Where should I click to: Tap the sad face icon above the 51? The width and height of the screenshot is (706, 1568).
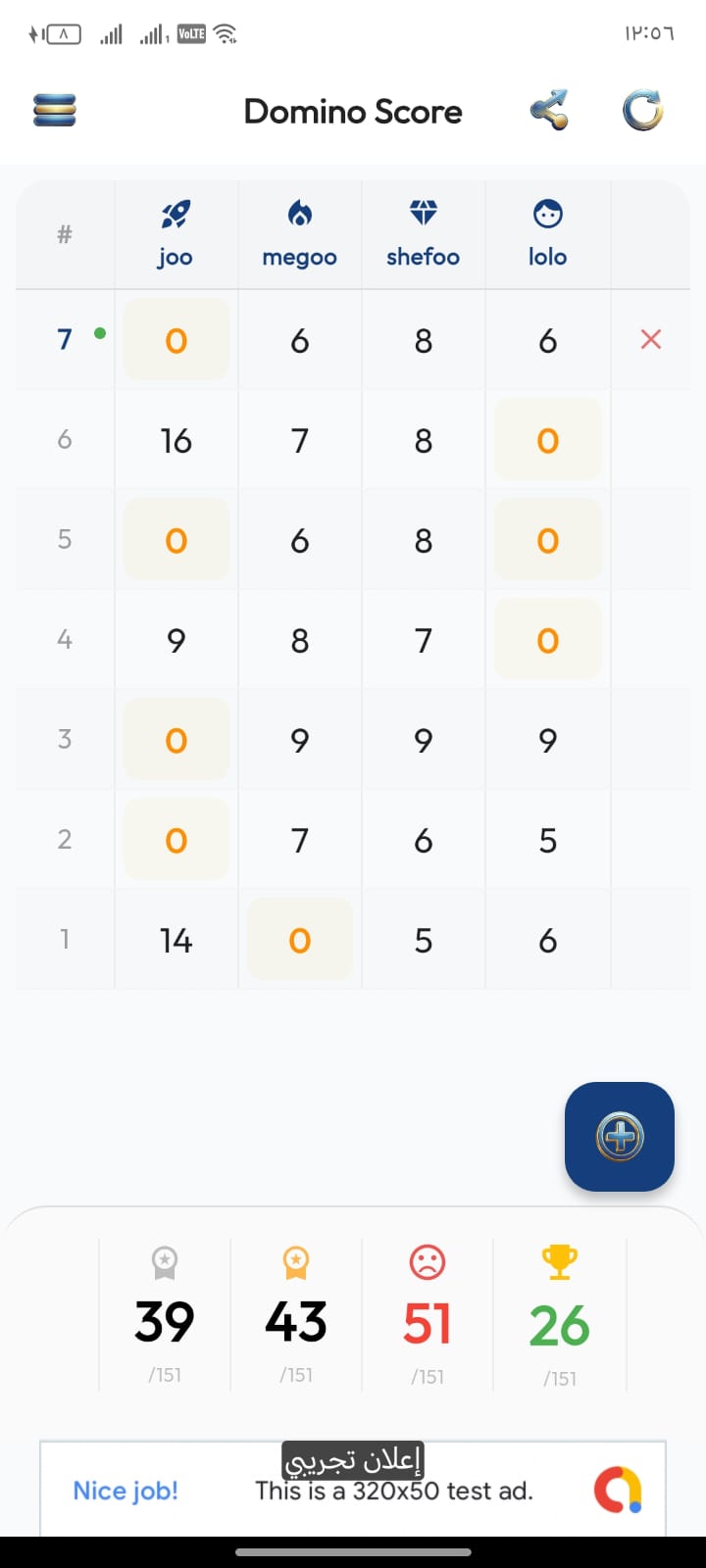pyautogui.click(x=428, y=1263)
